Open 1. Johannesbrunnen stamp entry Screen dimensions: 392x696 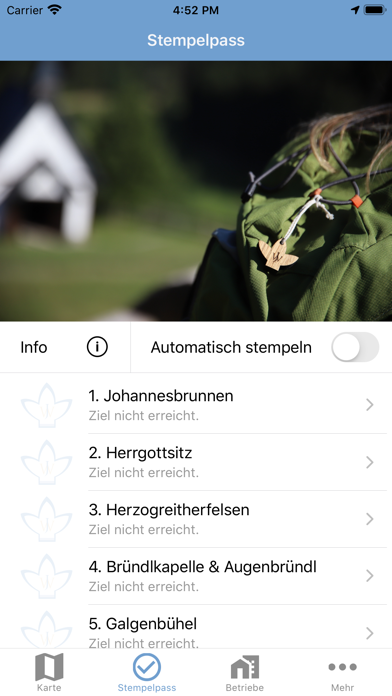(196, 405)
